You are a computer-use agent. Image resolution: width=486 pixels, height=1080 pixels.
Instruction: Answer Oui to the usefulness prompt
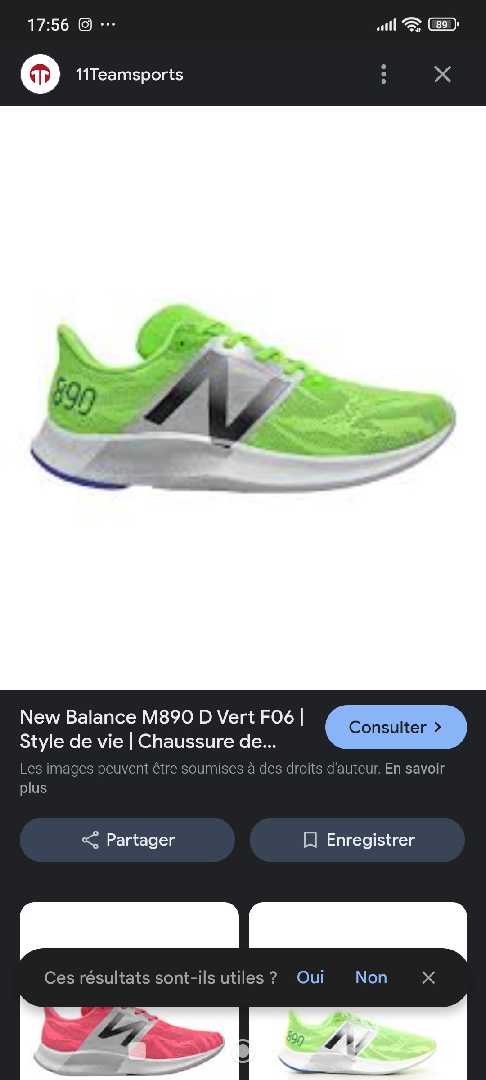(310, 977)
